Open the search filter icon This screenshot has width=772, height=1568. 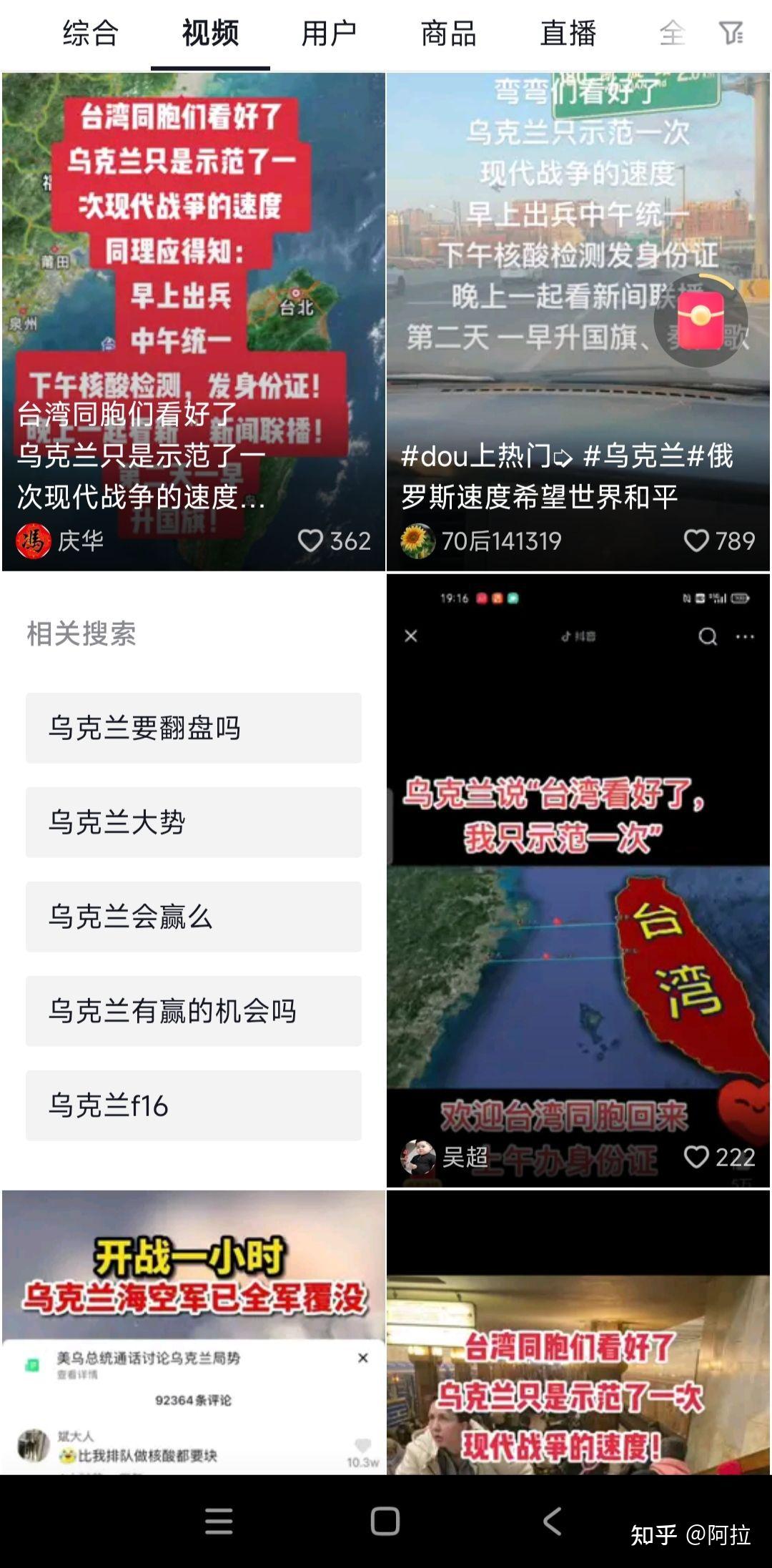pyautogui.click(x=731, y=33)
